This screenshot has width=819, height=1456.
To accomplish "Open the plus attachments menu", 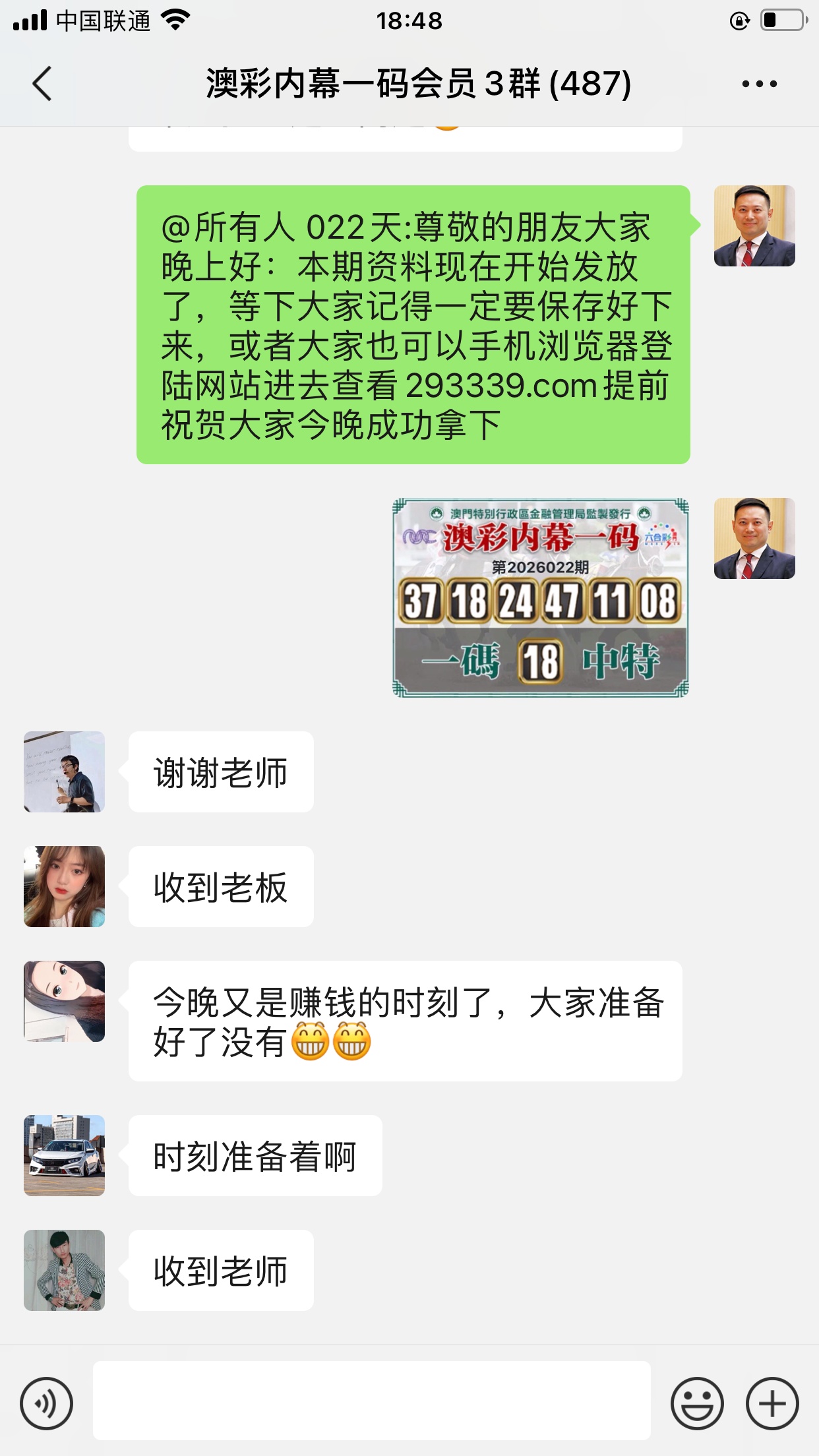I will (x=772, y=1404).
